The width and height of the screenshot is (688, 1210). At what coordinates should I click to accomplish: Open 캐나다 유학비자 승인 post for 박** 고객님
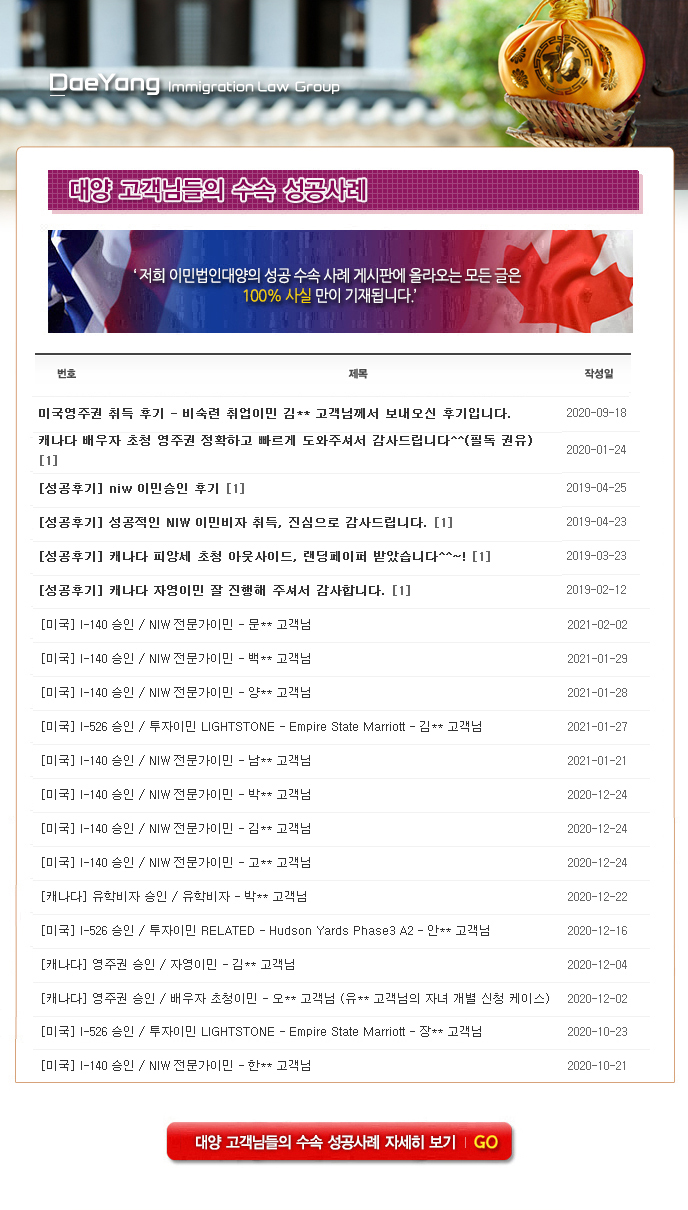174,897
